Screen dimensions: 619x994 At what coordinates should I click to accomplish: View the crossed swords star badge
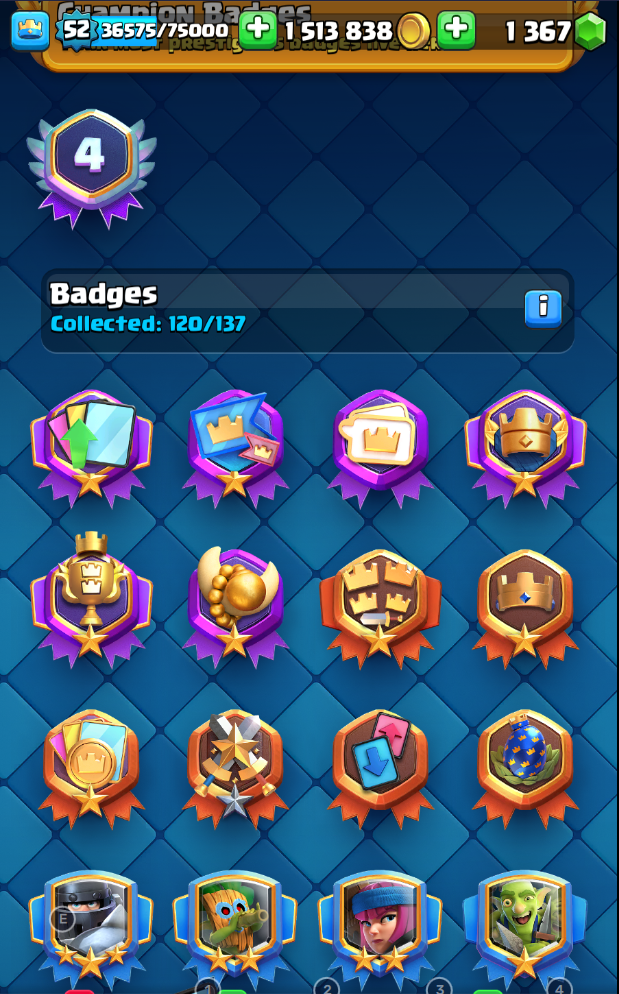coord(235,767)
